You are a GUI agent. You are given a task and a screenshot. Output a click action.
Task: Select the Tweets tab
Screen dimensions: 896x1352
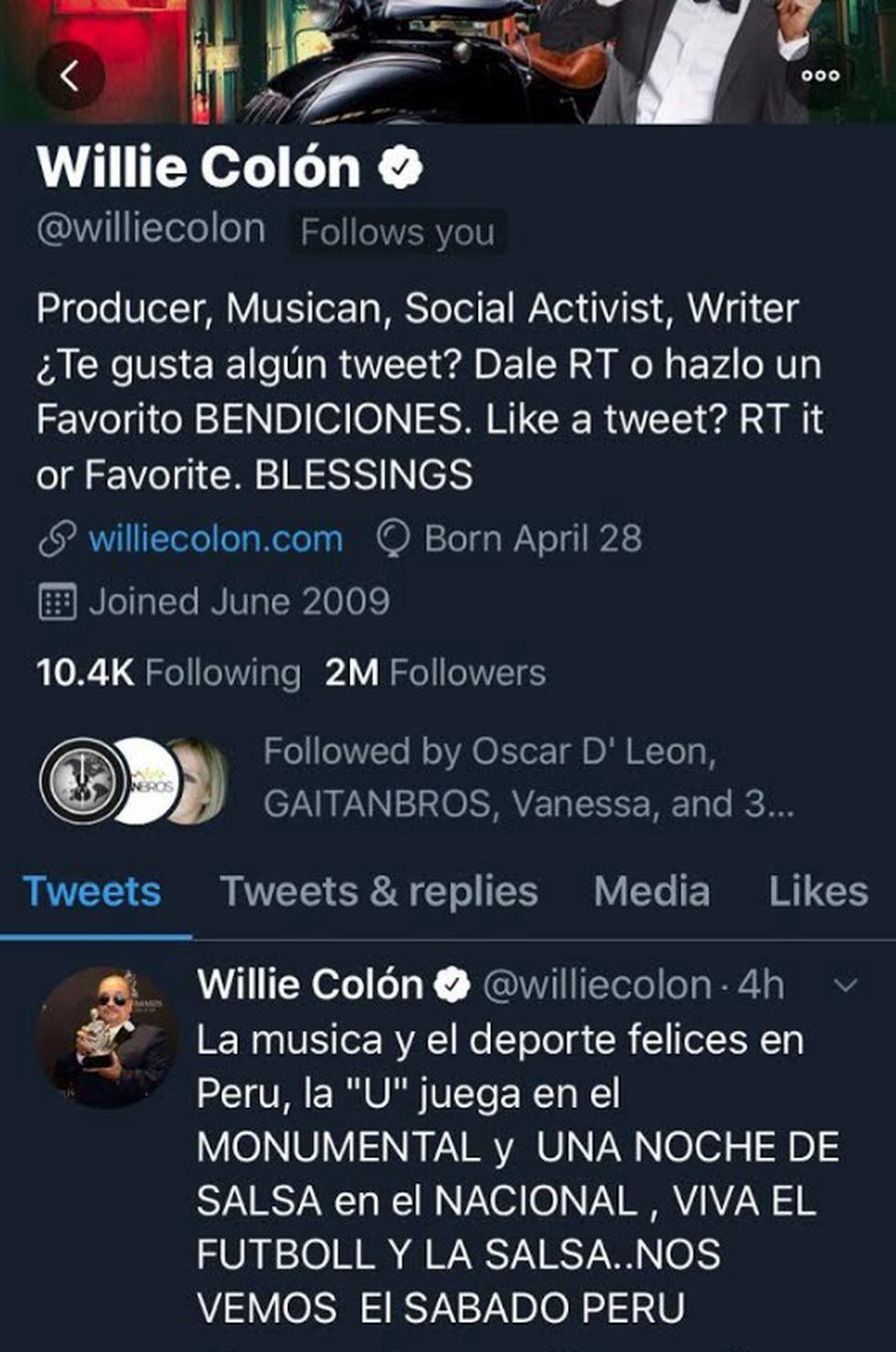pos(92,891)
